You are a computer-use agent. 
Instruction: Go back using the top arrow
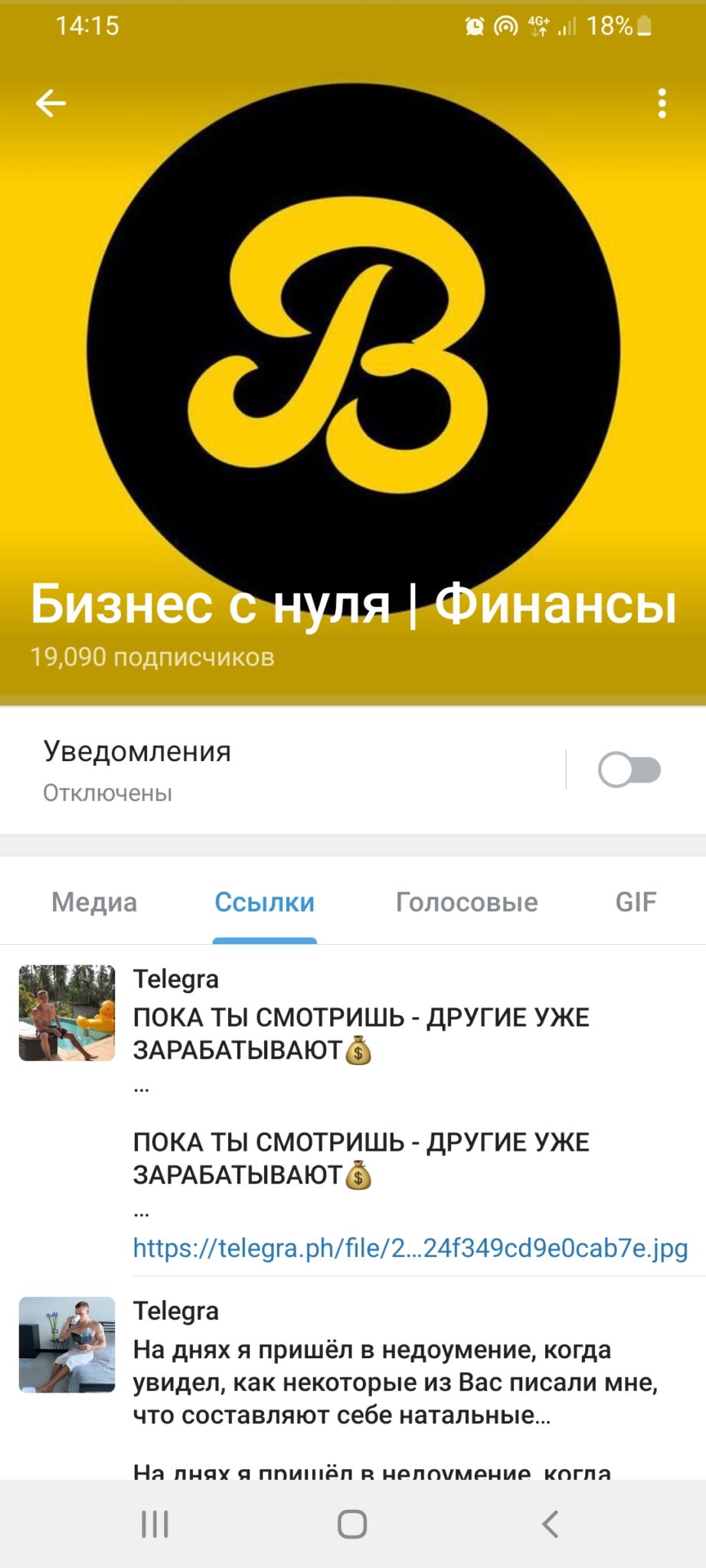pyautogui.click(x=51, y=103)
